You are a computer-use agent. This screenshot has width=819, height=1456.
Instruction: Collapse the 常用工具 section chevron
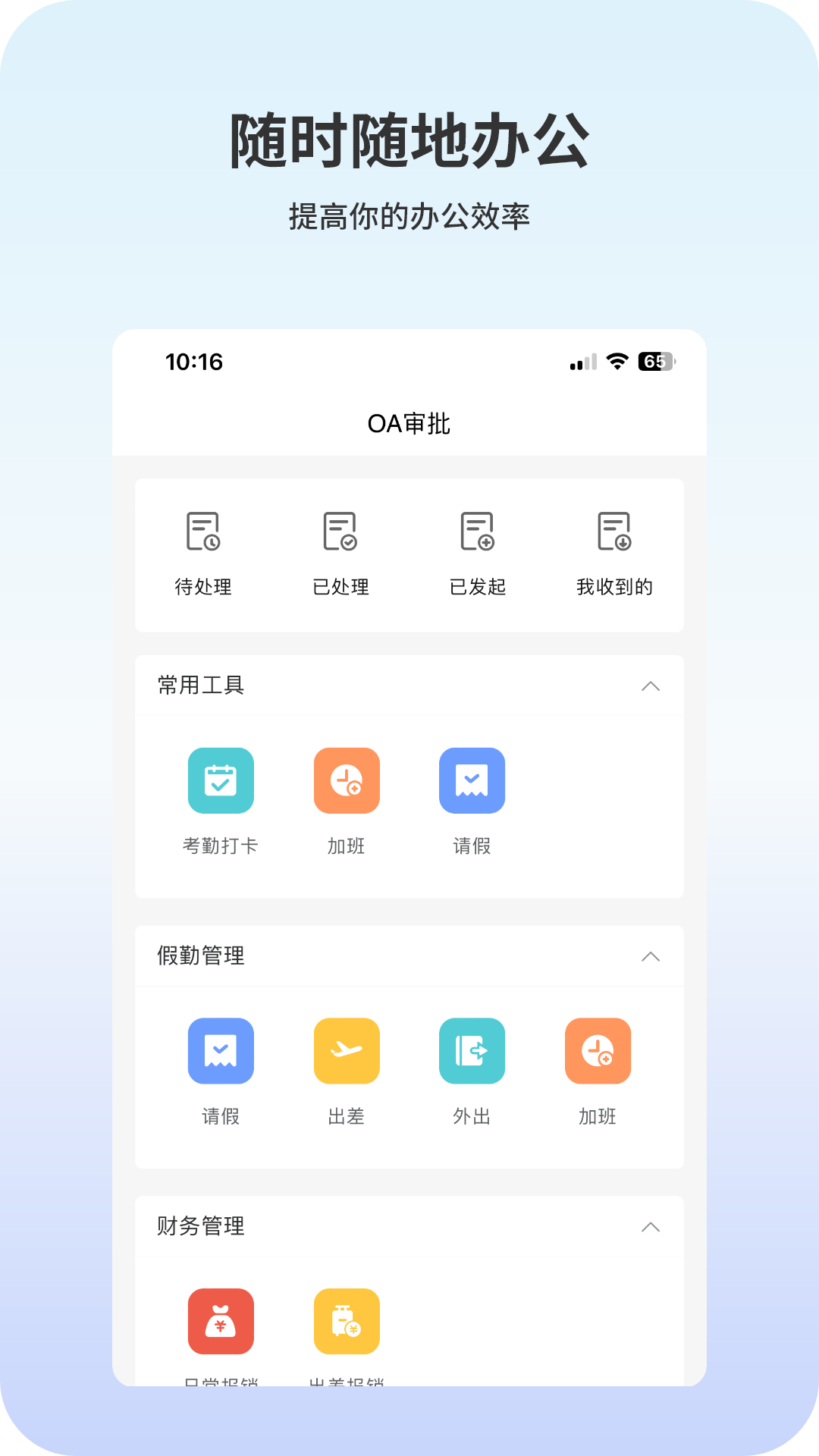point(649,685)
